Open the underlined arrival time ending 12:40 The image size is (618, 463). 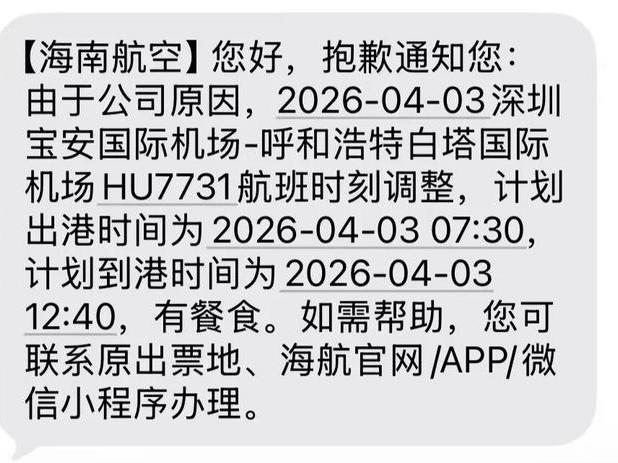(x=389, y=274)
